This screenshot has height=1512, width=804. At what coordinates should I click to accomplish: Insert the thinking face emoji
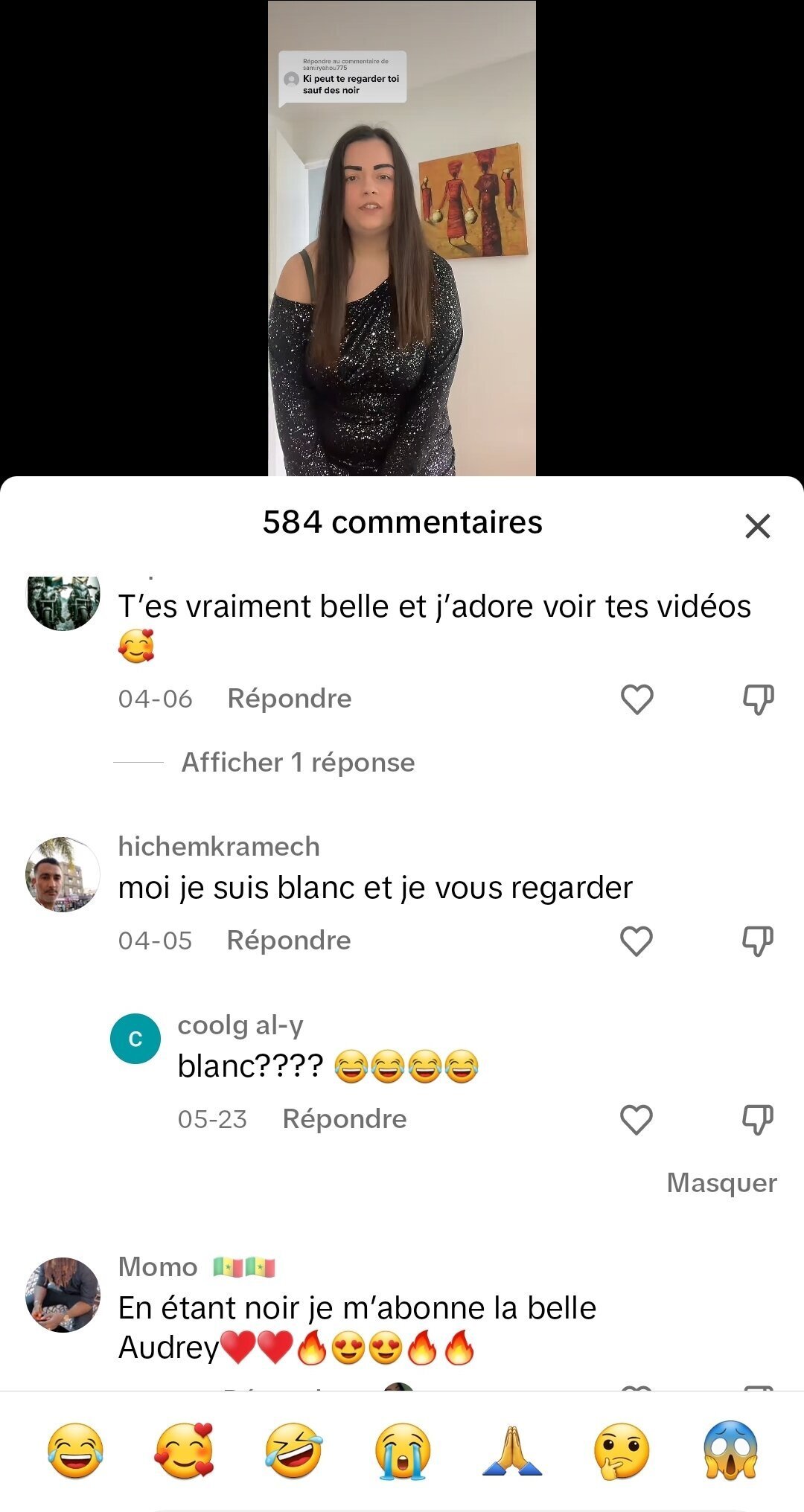coord(621,1451)
